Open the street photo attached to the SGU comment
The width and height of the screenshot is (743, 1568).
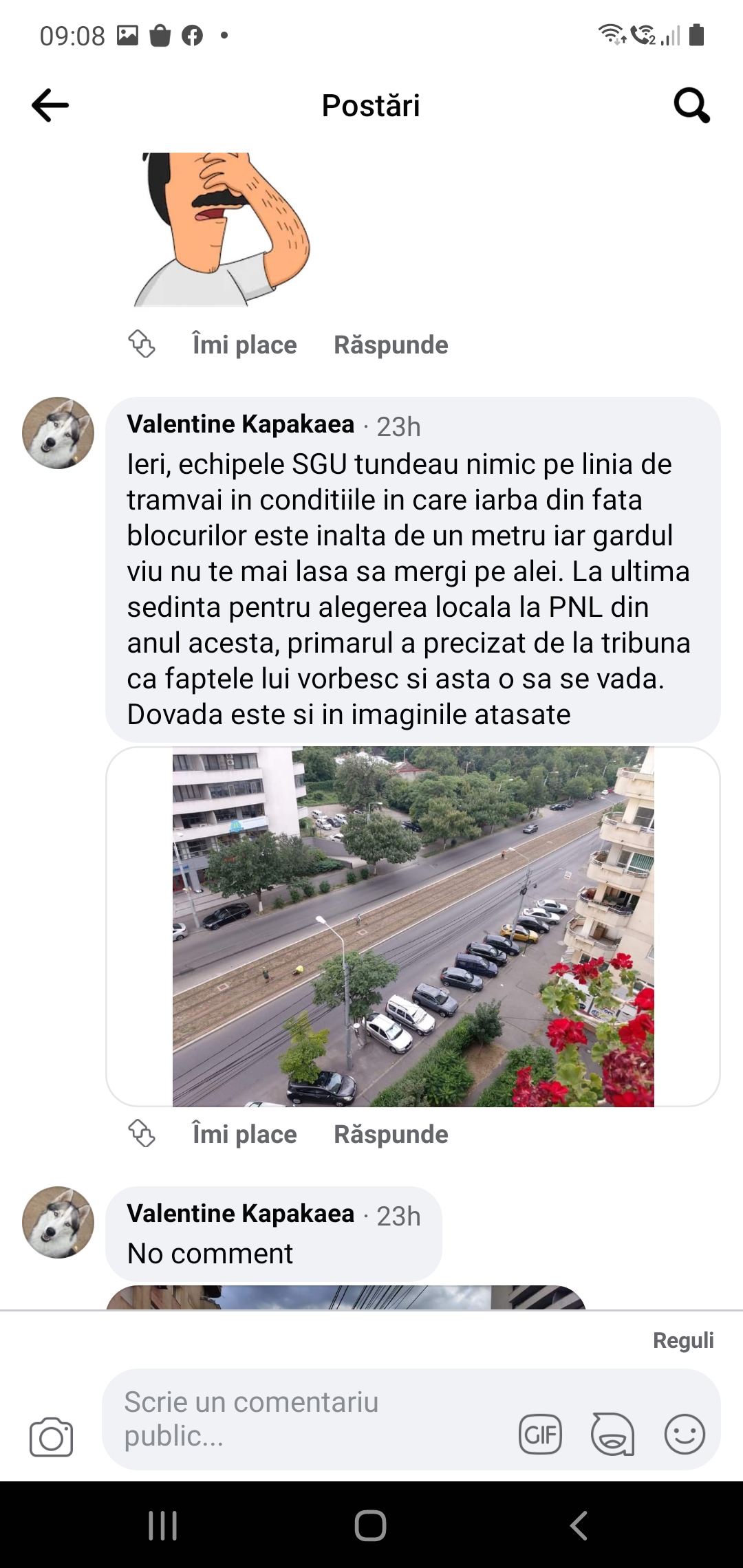coord(413,926)
